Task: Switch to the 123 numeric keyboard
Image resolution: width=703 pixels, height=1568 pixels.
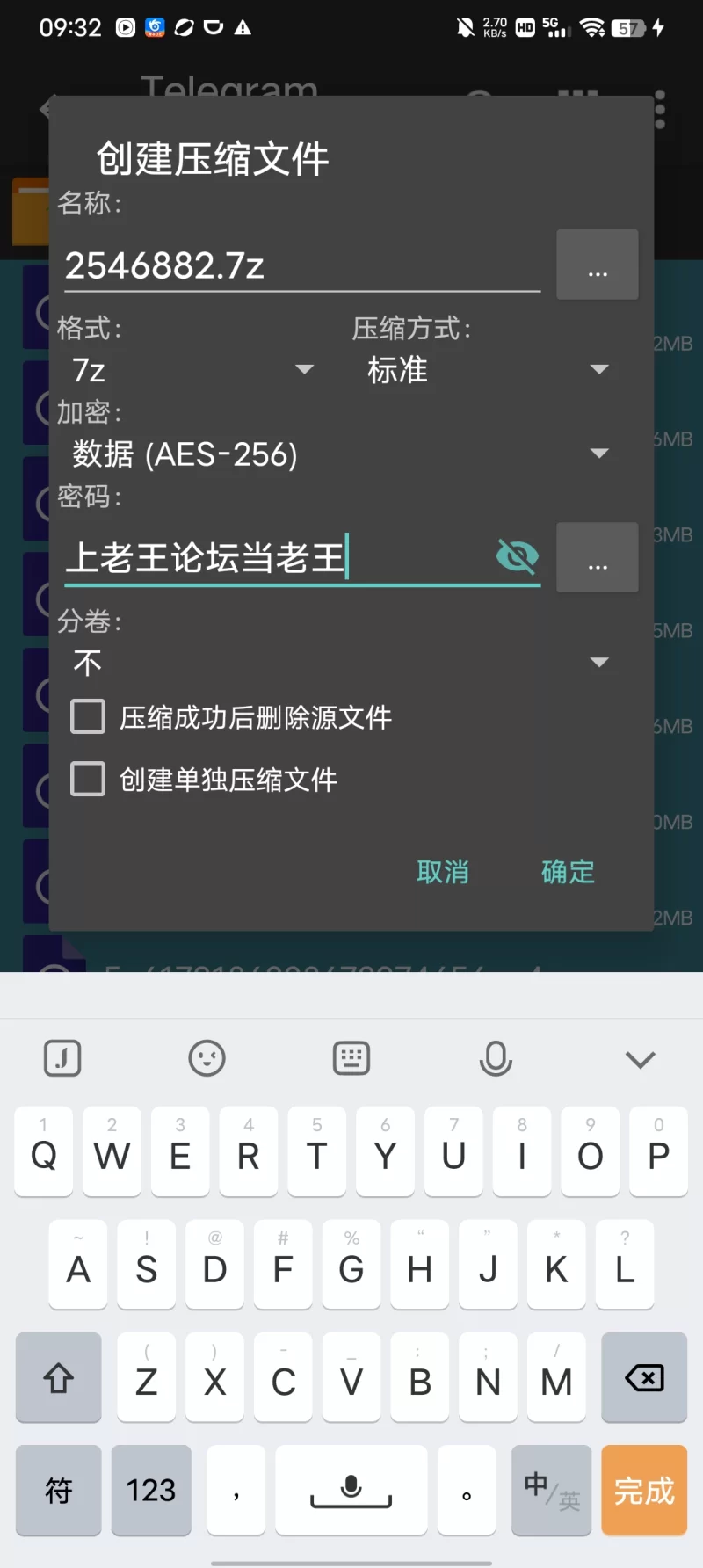Action: 151,1491
